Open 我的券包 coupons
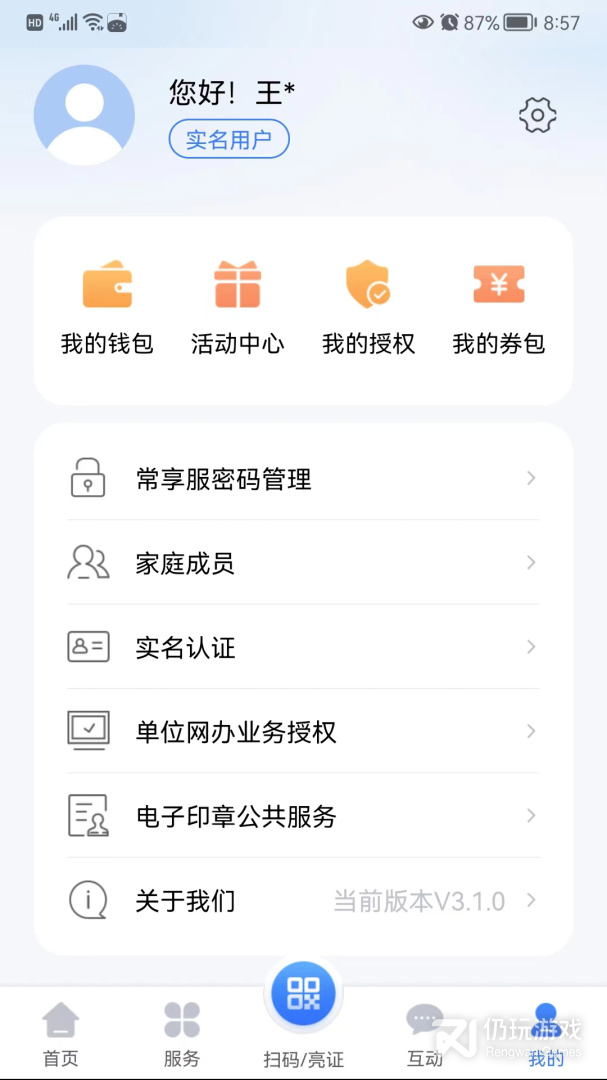Screen dimensions: 607x1080 499,308
